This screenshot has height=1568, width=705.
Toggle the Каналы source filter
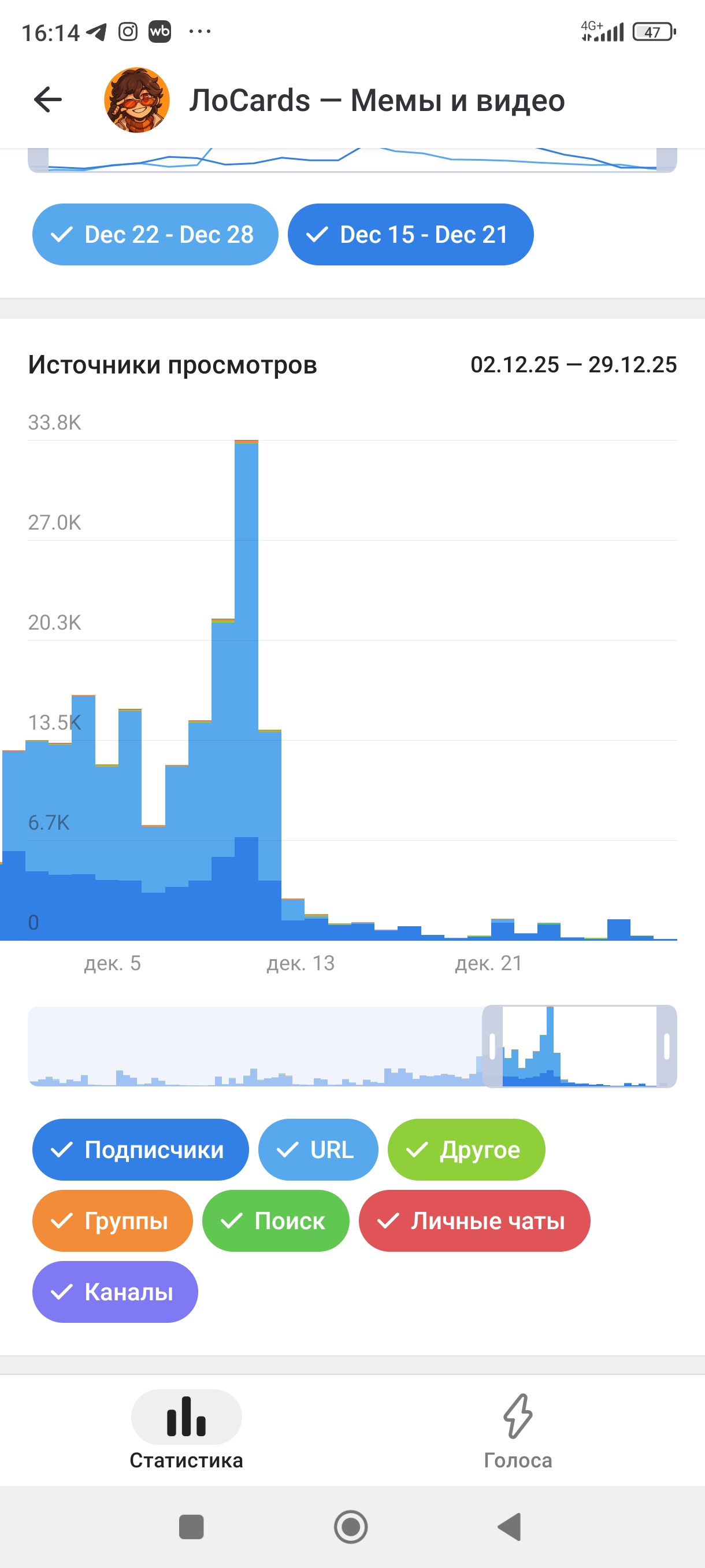[x=115, y=1292]
